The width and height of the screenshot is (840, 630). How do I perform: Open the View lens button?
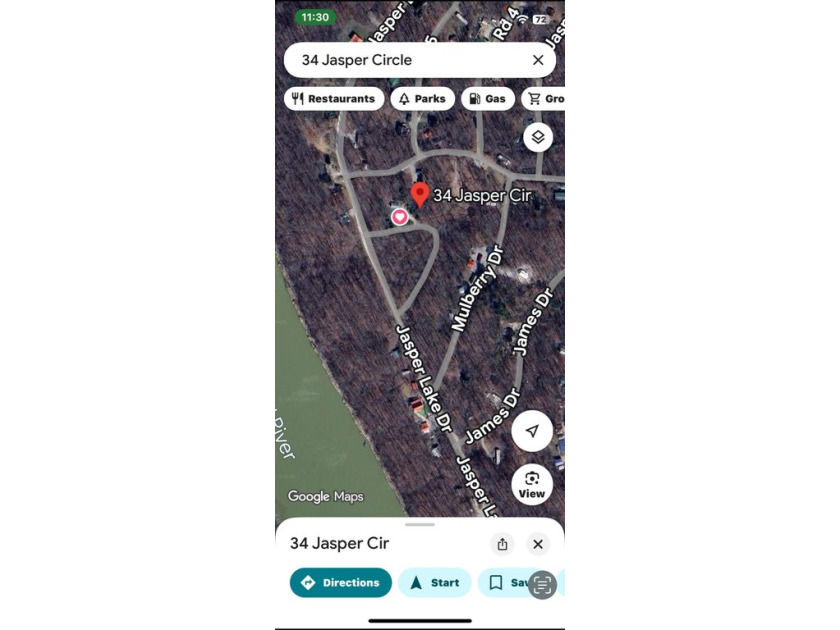pyautogui.click(x=532, y=484)
